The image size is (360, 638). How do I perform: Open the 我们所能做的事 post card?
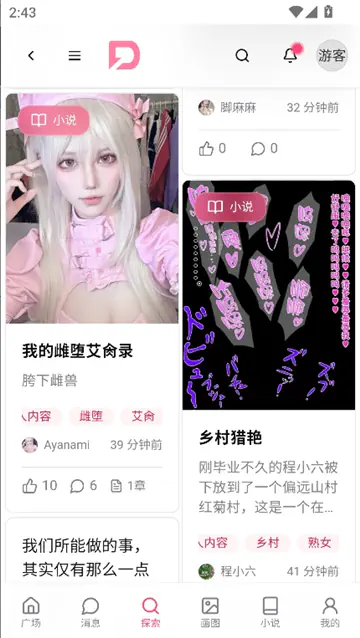92,551
